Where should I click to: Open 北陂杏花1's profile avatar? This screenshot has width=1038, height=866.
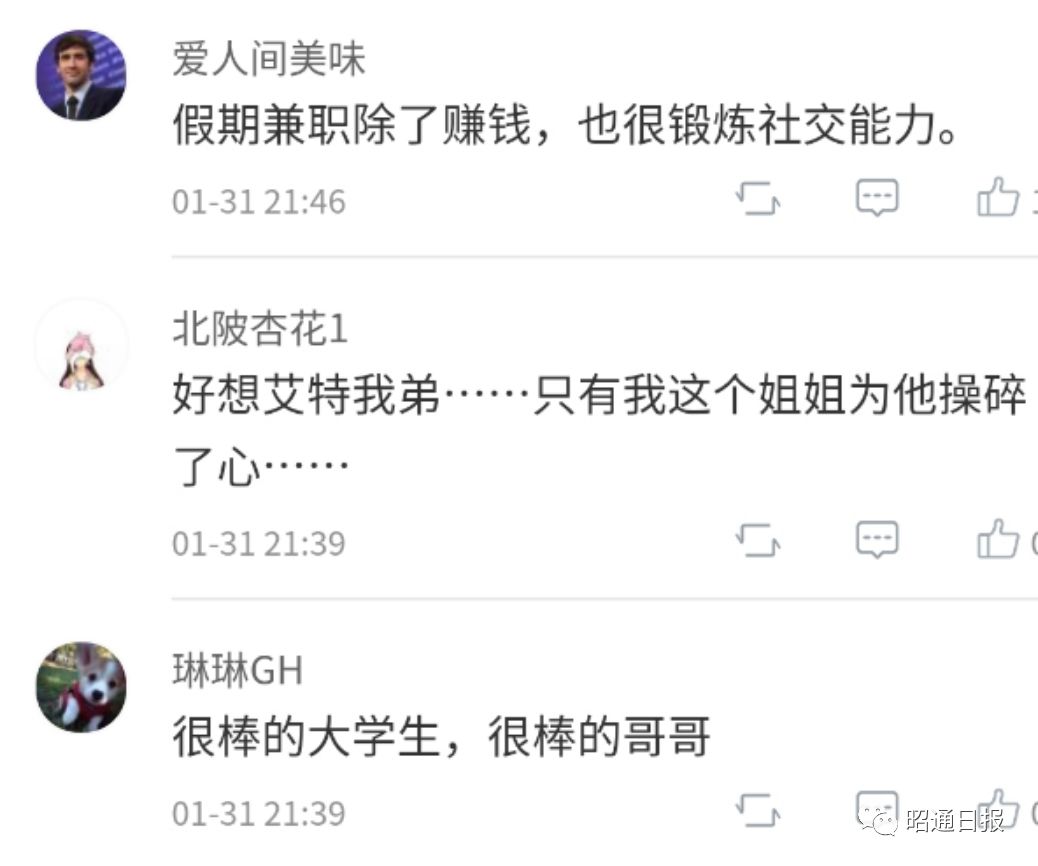(x=81, y=346)
